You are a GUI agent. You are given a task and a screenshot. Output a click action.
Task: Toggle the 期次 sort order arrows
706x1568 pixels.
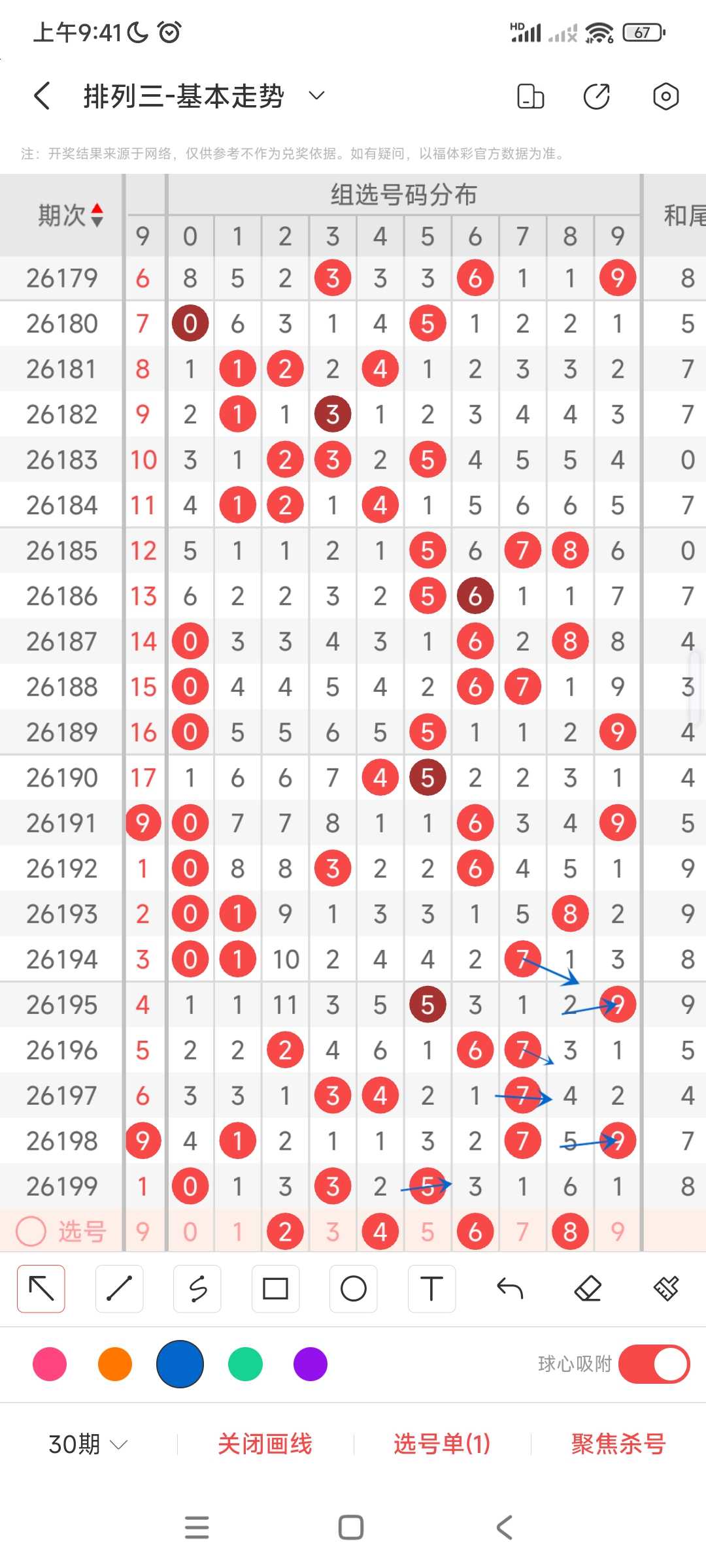pyautogui.click(x=97, y=215)
